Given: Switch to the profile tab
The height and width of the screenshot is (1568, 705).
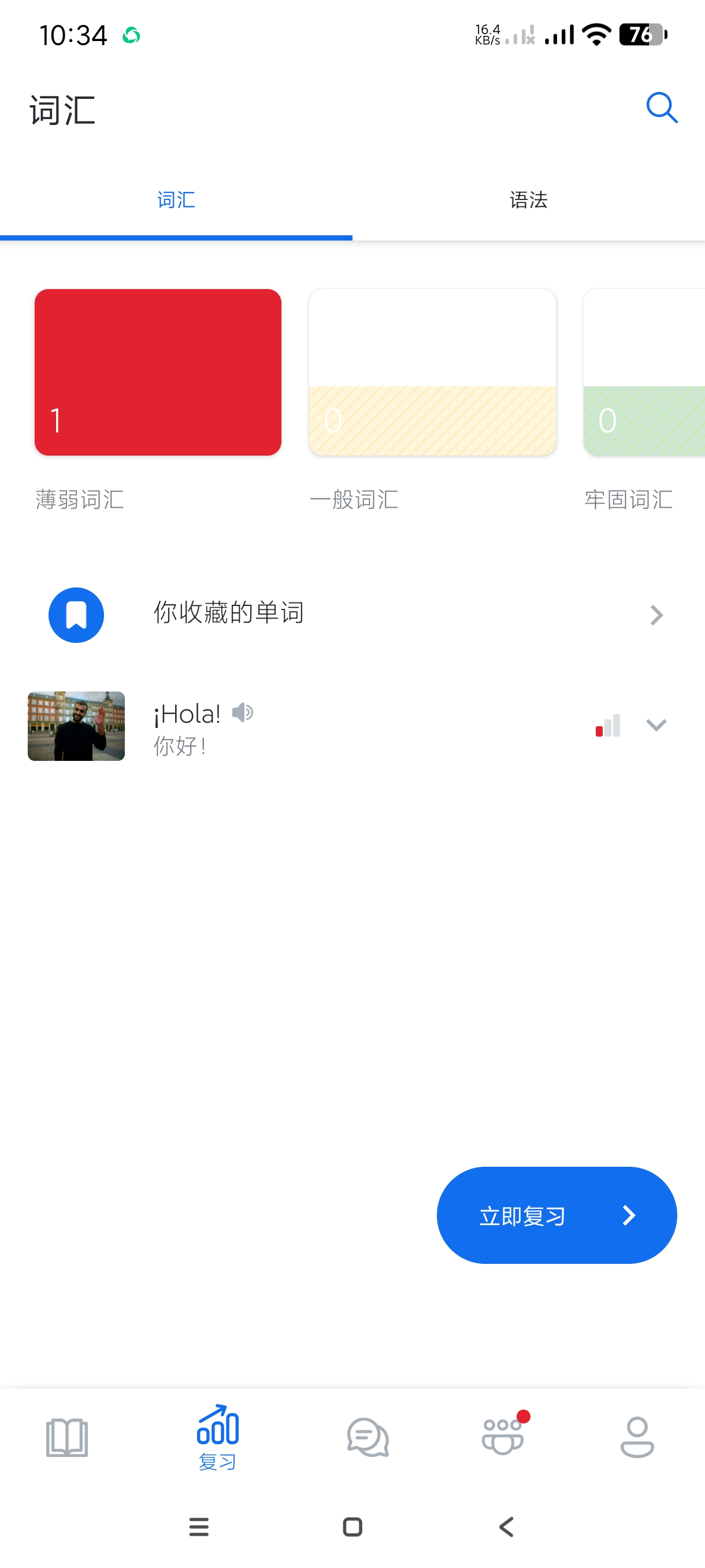Looking at the screenshot, I should 637,1438.
